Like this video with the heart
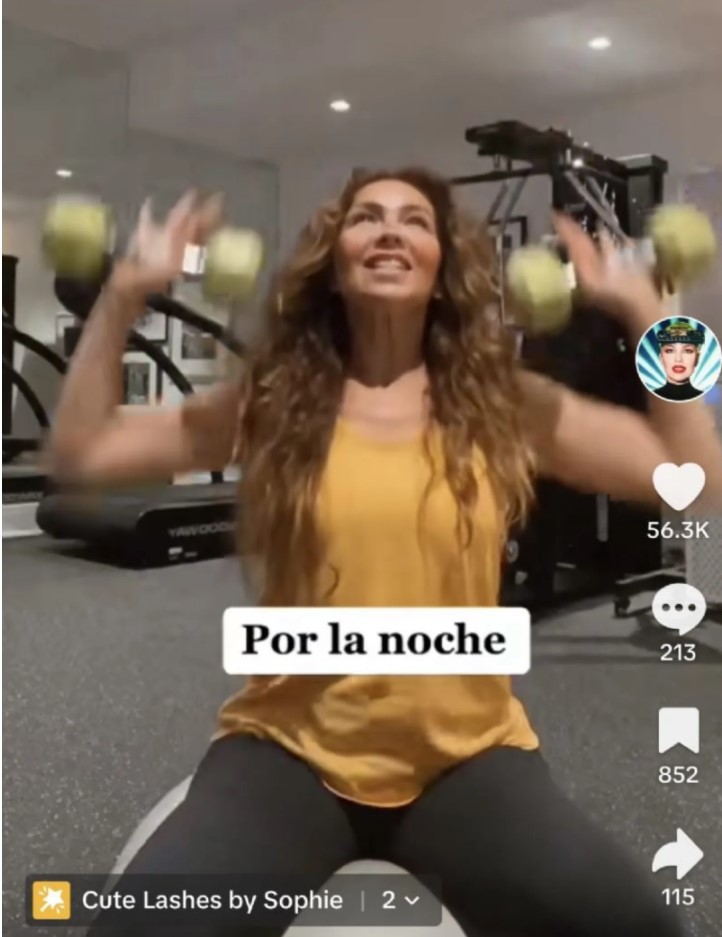This screenshot has width=722, height=937. [678, 486]
